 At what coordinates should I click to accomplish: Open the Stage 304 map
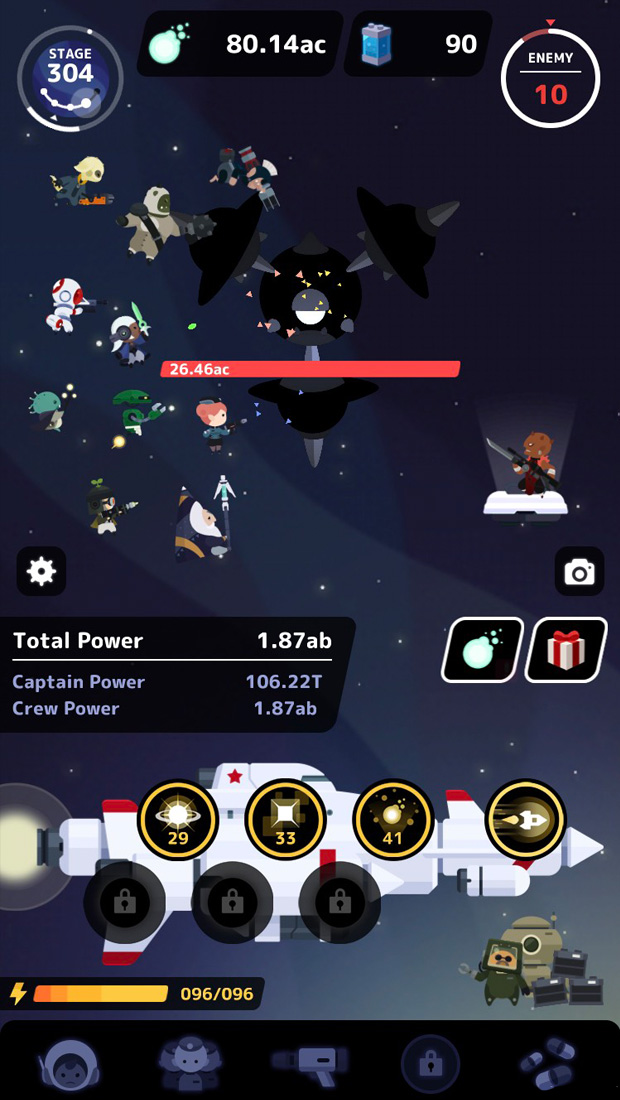[70, 78]
